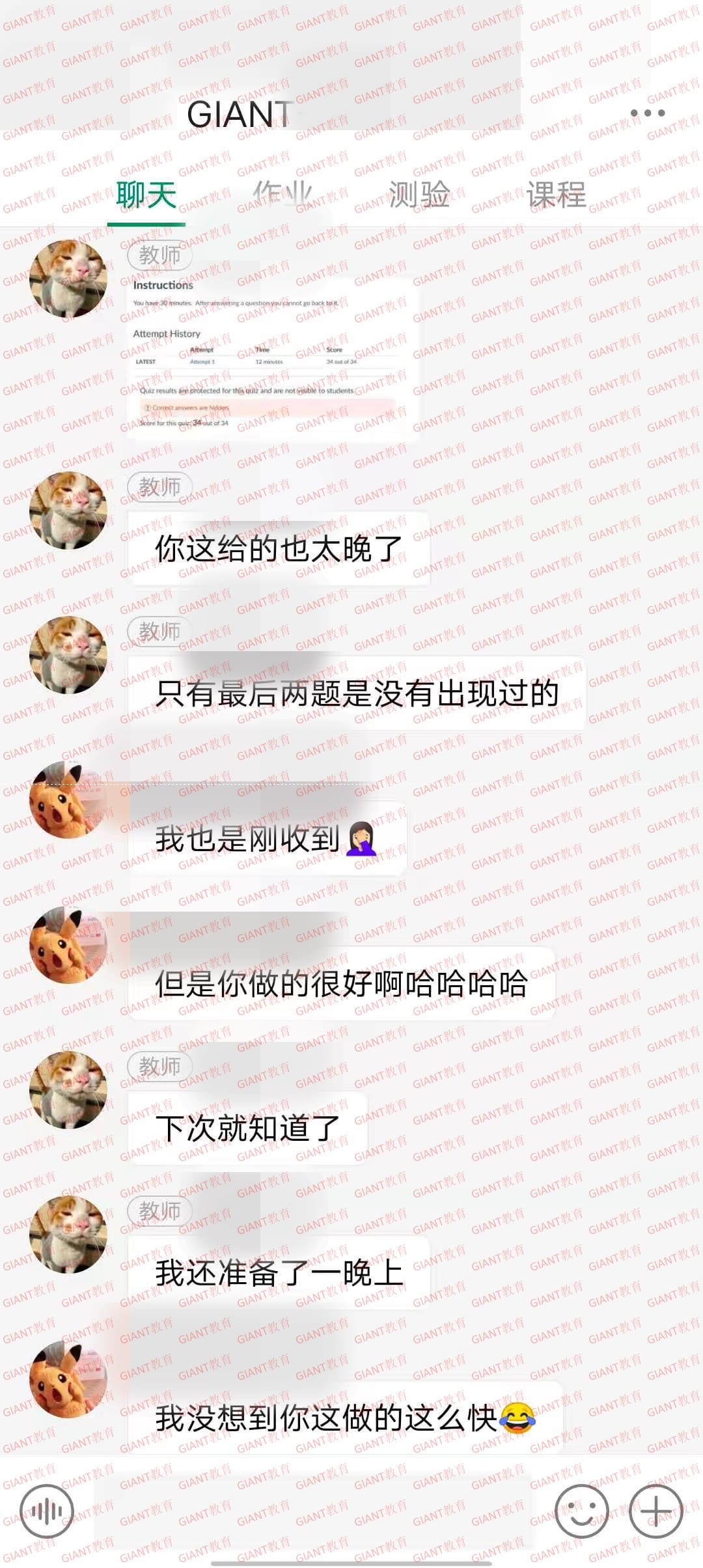The width and height of the screenshot is (703, 1568).
Task: Open the quiz score screenshot image
Action: pyautogui.click(x=273, y=357)
